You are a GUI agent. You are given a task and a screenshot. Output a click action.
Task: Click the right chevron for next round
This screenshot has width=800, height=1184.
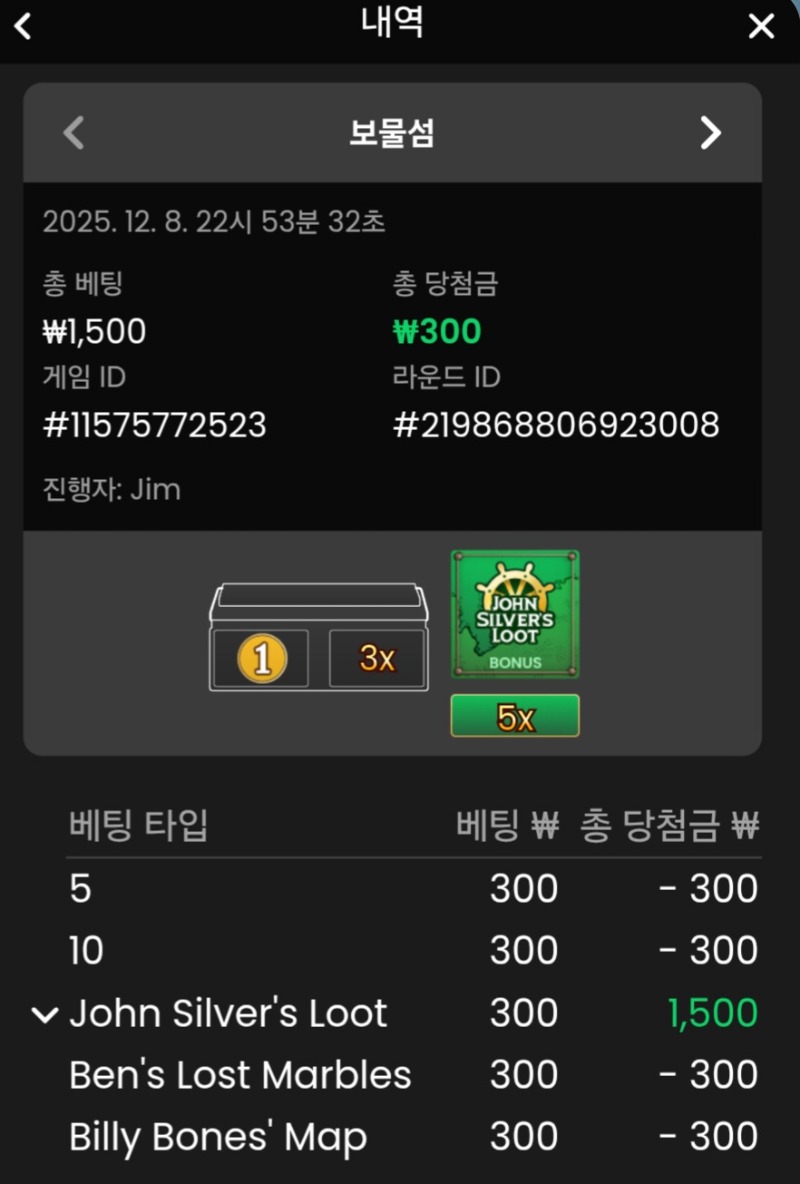coord(711,132)
